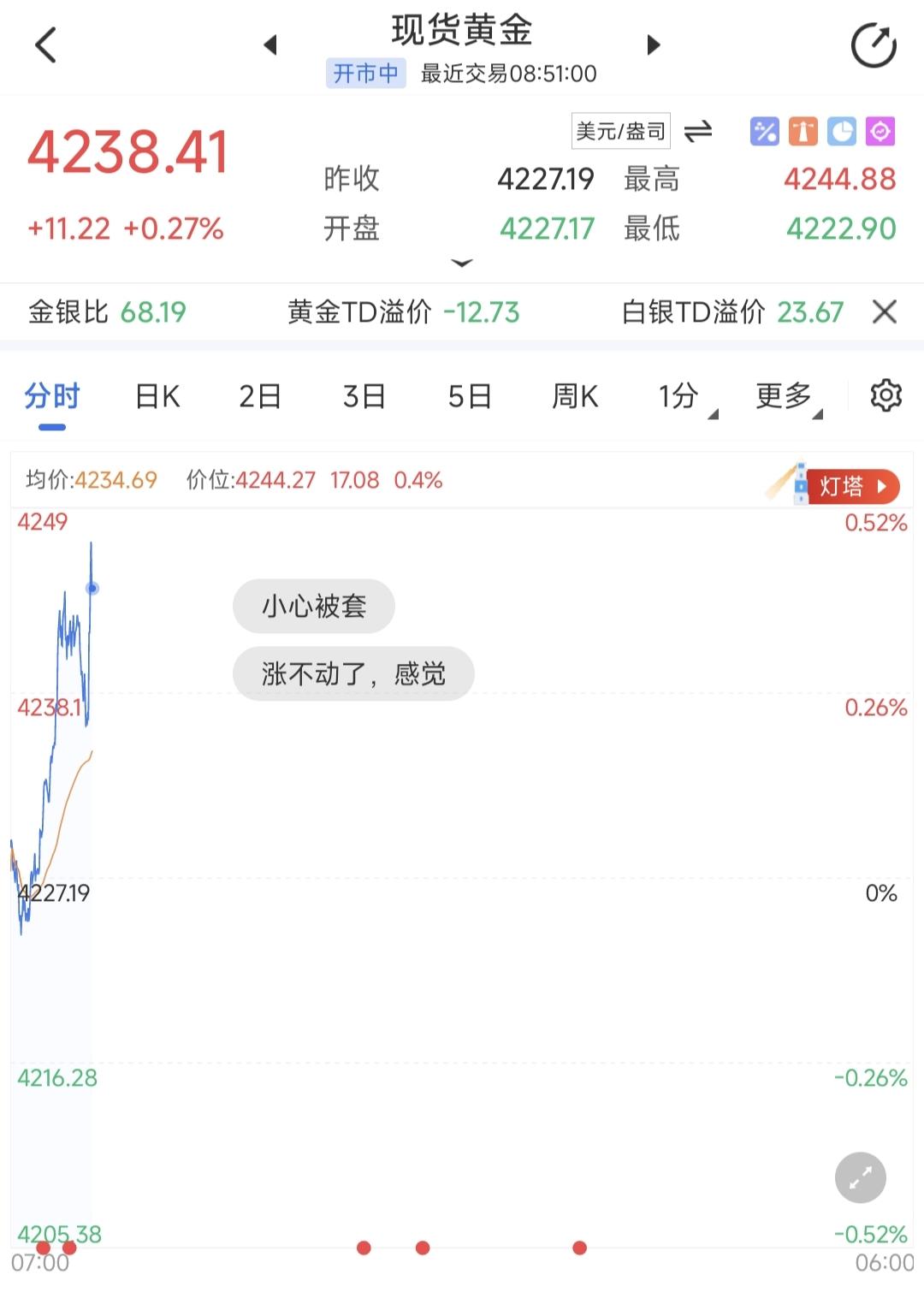Open the pie chart statistics icon

point(843,131)
